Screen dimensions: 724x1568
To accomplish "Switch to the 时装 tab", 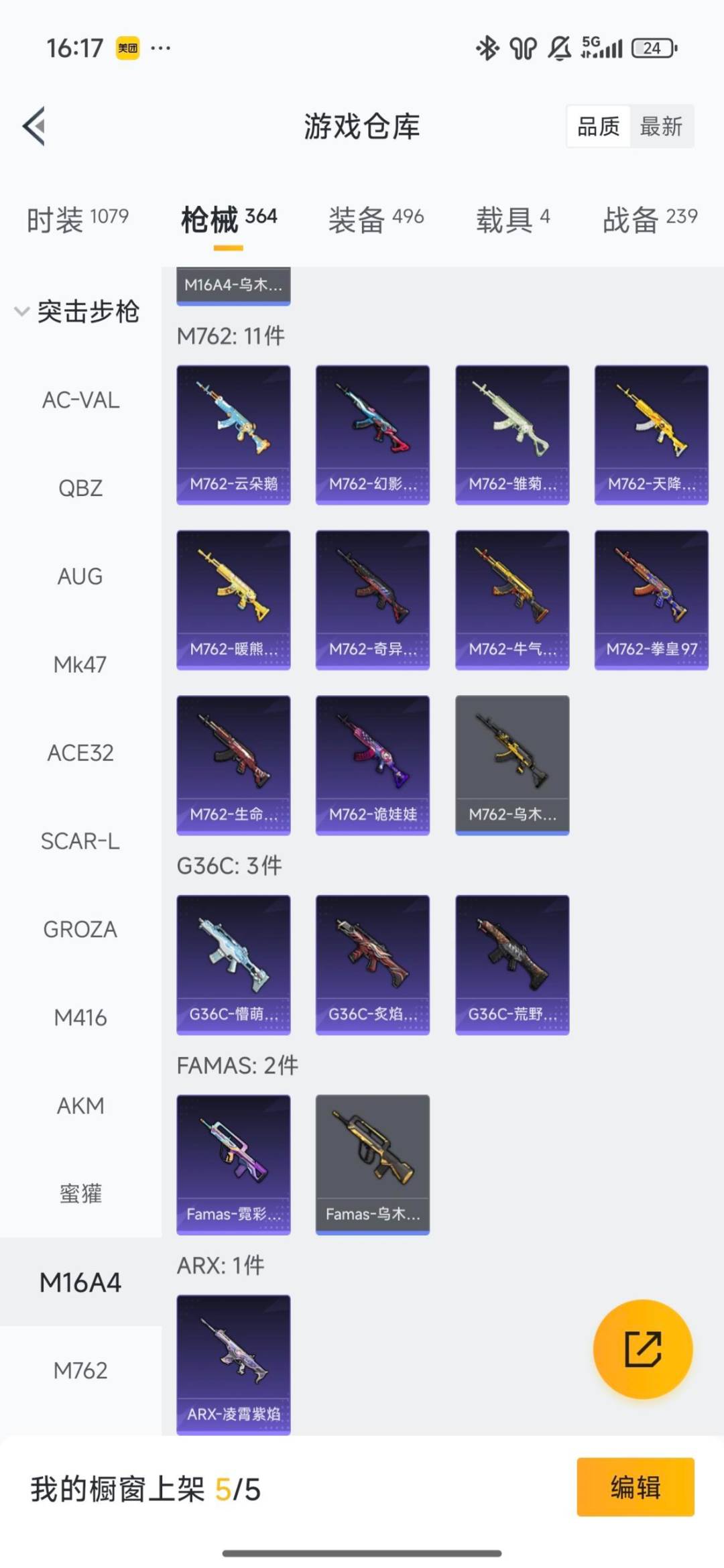I will pyautogui.click(x=77, y=219).
